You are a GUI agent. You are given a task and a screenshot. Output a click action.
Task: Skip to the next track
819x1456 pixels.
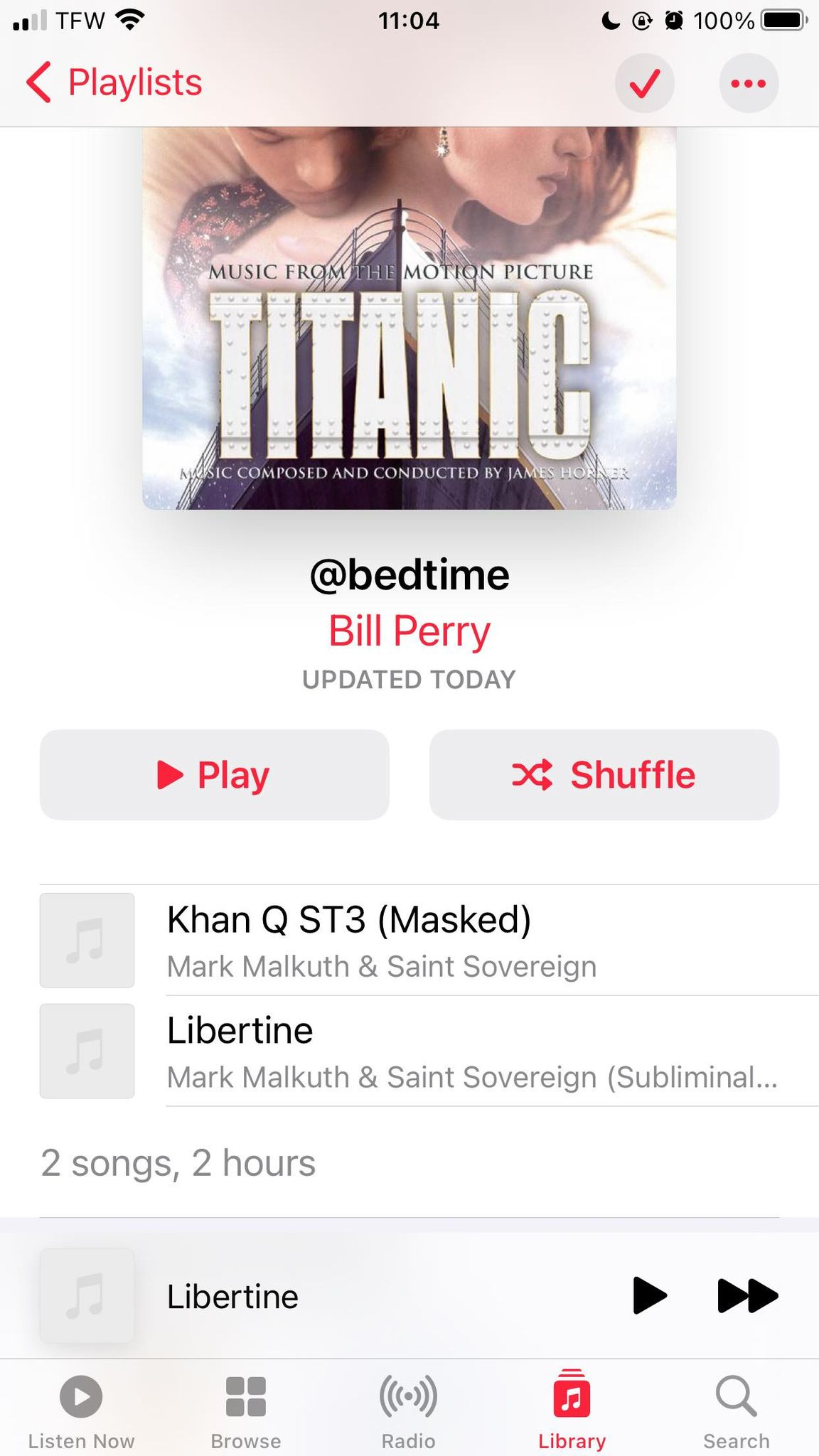747,1295
